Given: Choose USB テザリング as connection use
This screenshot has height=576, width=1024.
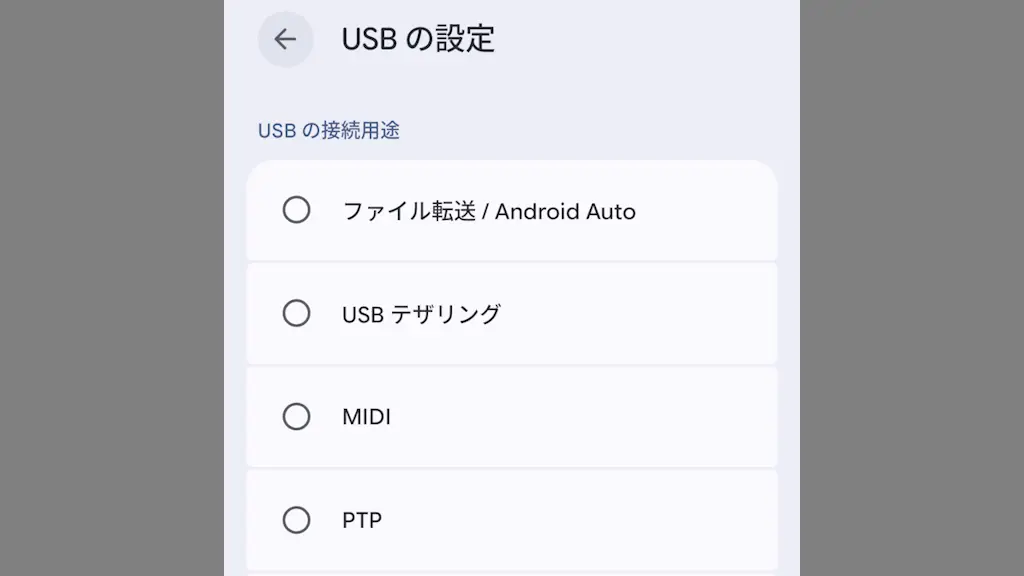Looking at the screenshot, I should (296, 313).
